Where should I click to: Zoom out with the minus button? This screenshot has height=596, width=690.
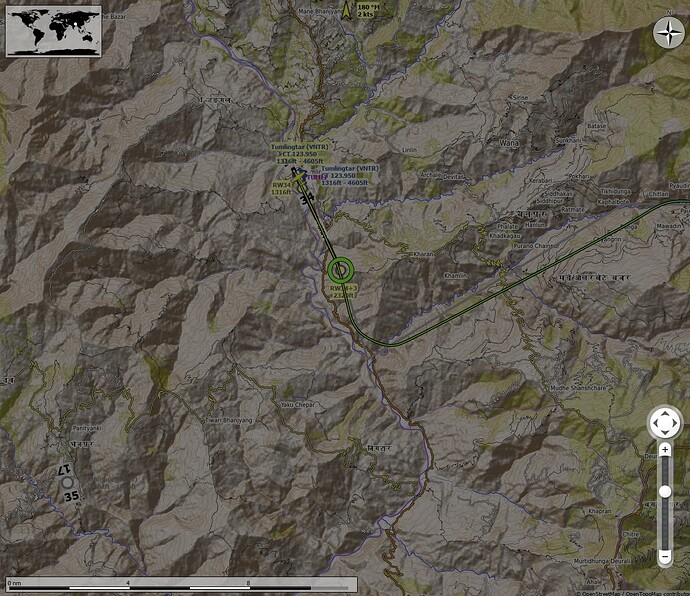click(665, 555)
